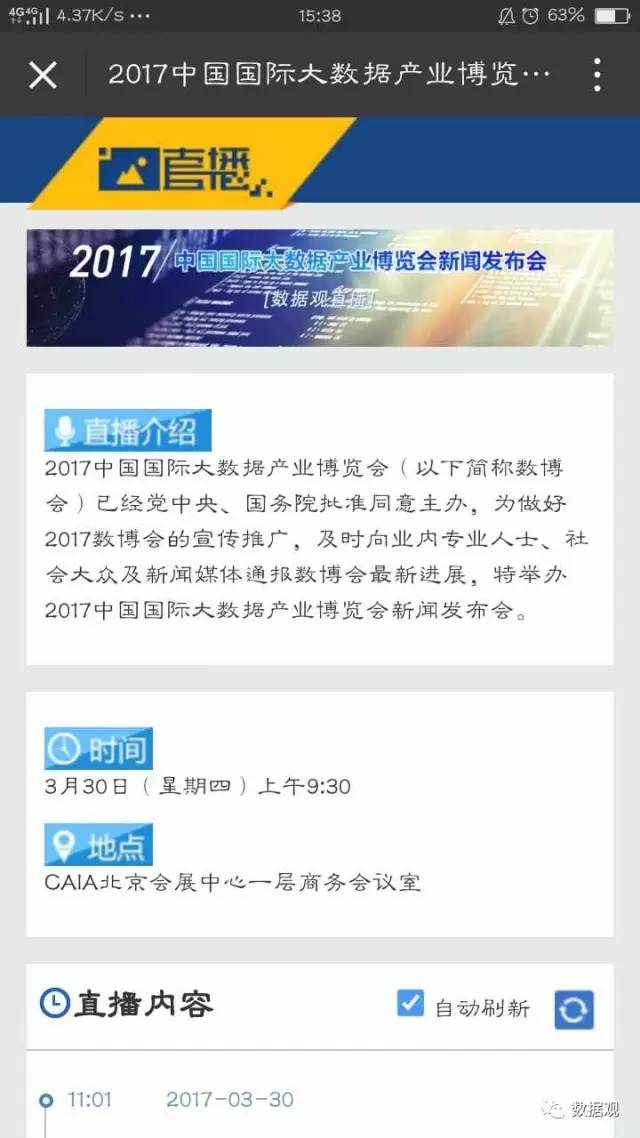This screenshot has height=1138, width=640.
Task: Uncheck the 自动刷新 checkbox
Action: 410,1003
